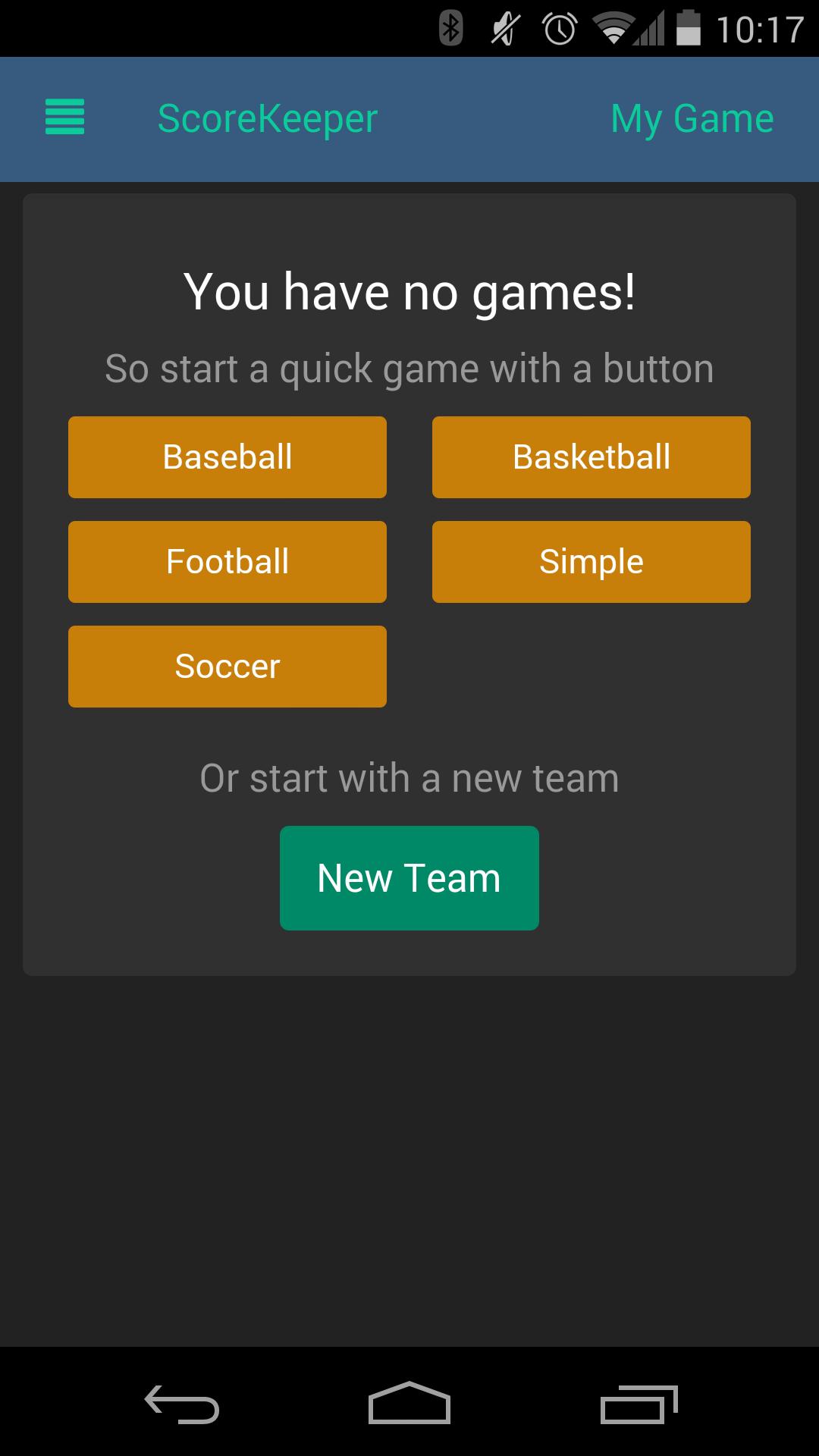The image size is (819, 1456).
Task: Start a quick Football game
Action: [227, 561]
